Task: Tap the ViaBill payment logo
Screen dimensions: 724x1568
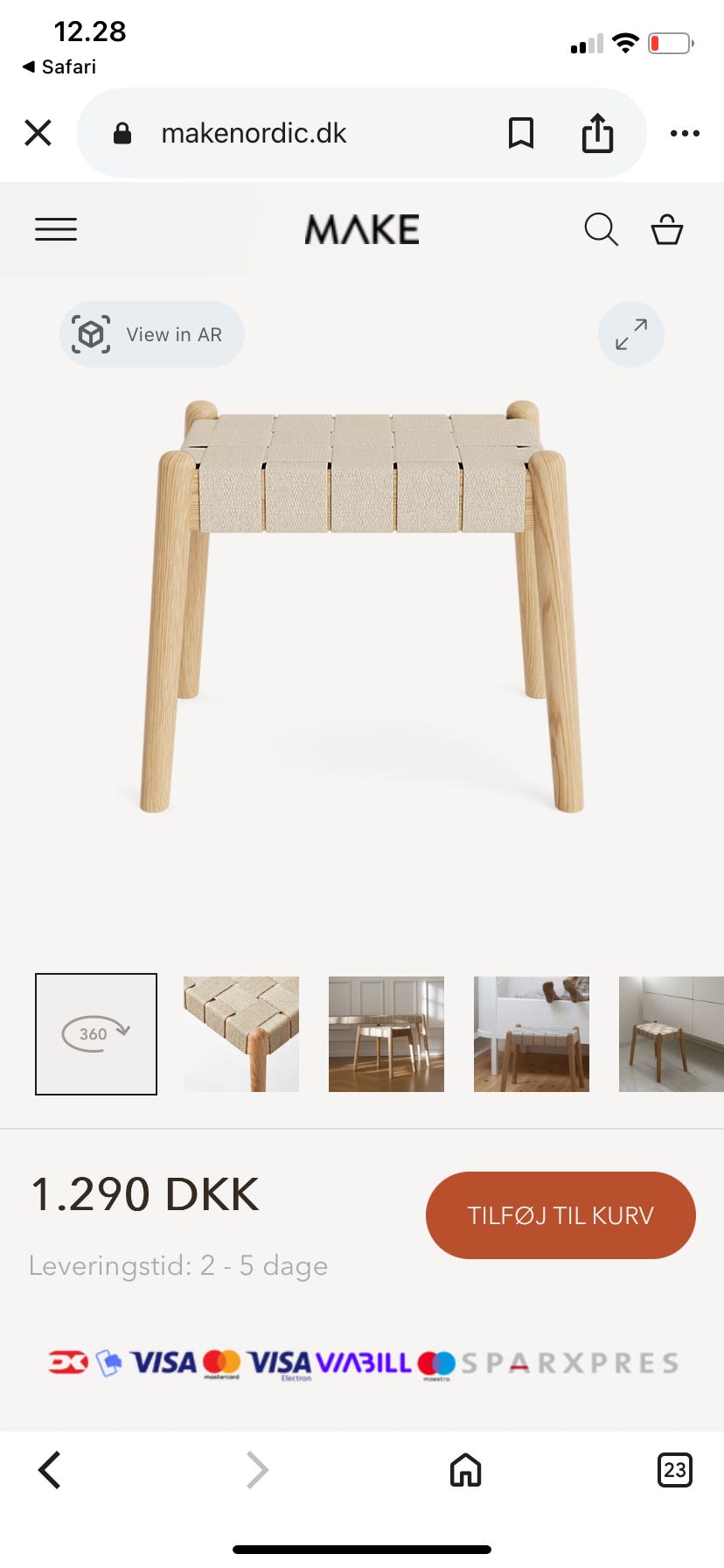Action: tap(366, 1362)
